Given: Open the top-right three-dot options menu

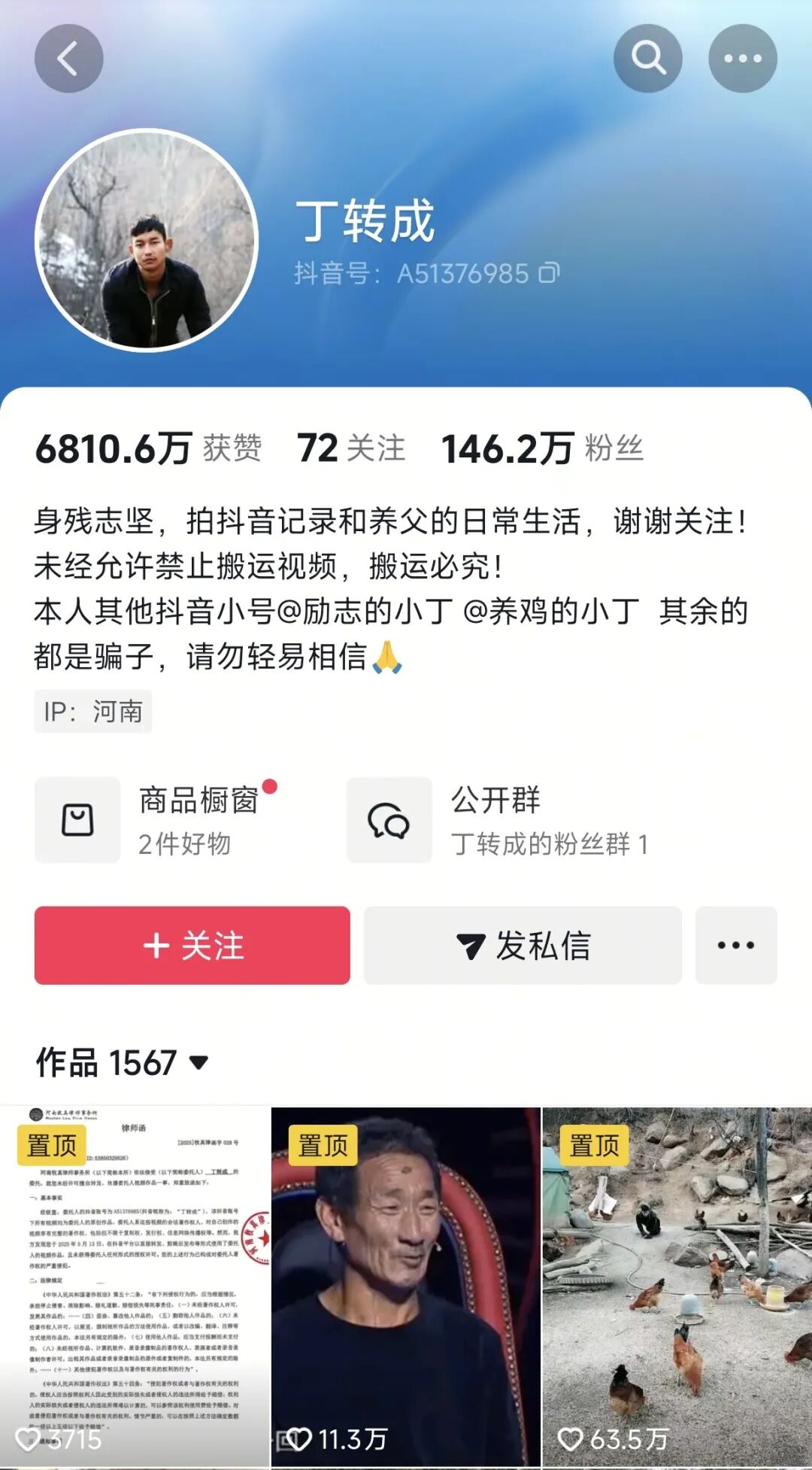Looking at the screenshot, I should [743, 57].
